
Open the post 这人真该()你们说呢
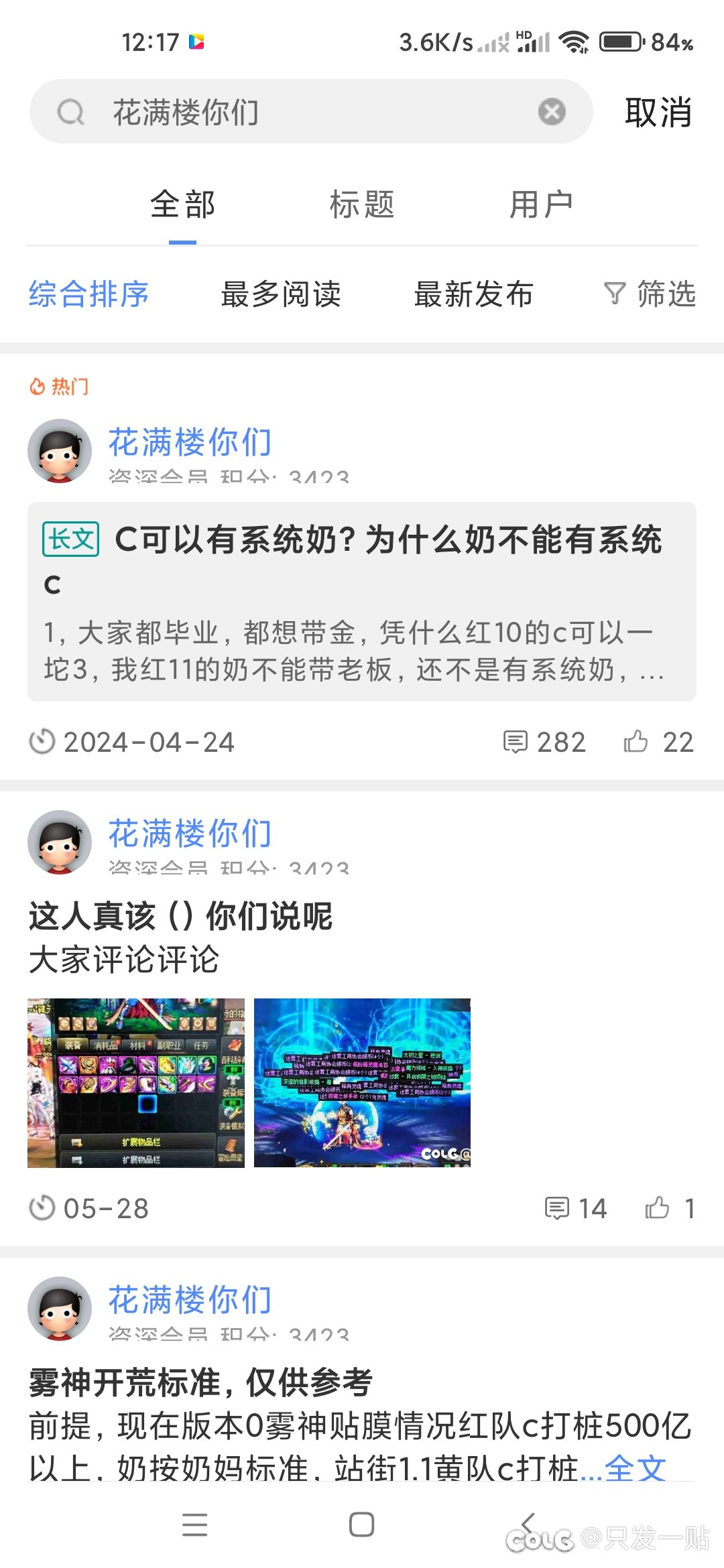(181, 916)
